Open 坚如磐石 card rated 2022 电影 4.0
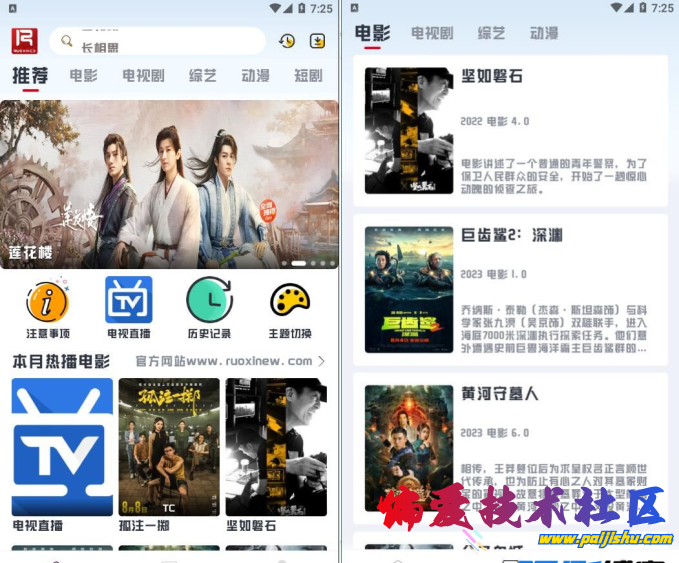Image resolution: width=679 pixels, height=563 pixels. [510, 131]
